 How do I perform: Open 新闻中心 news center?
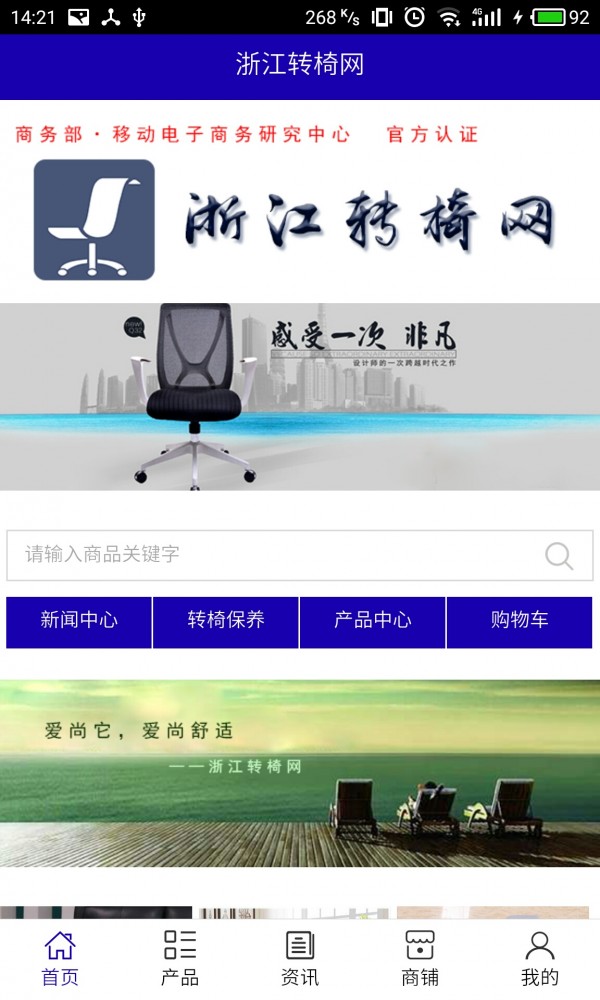click(x=79, y=621)
